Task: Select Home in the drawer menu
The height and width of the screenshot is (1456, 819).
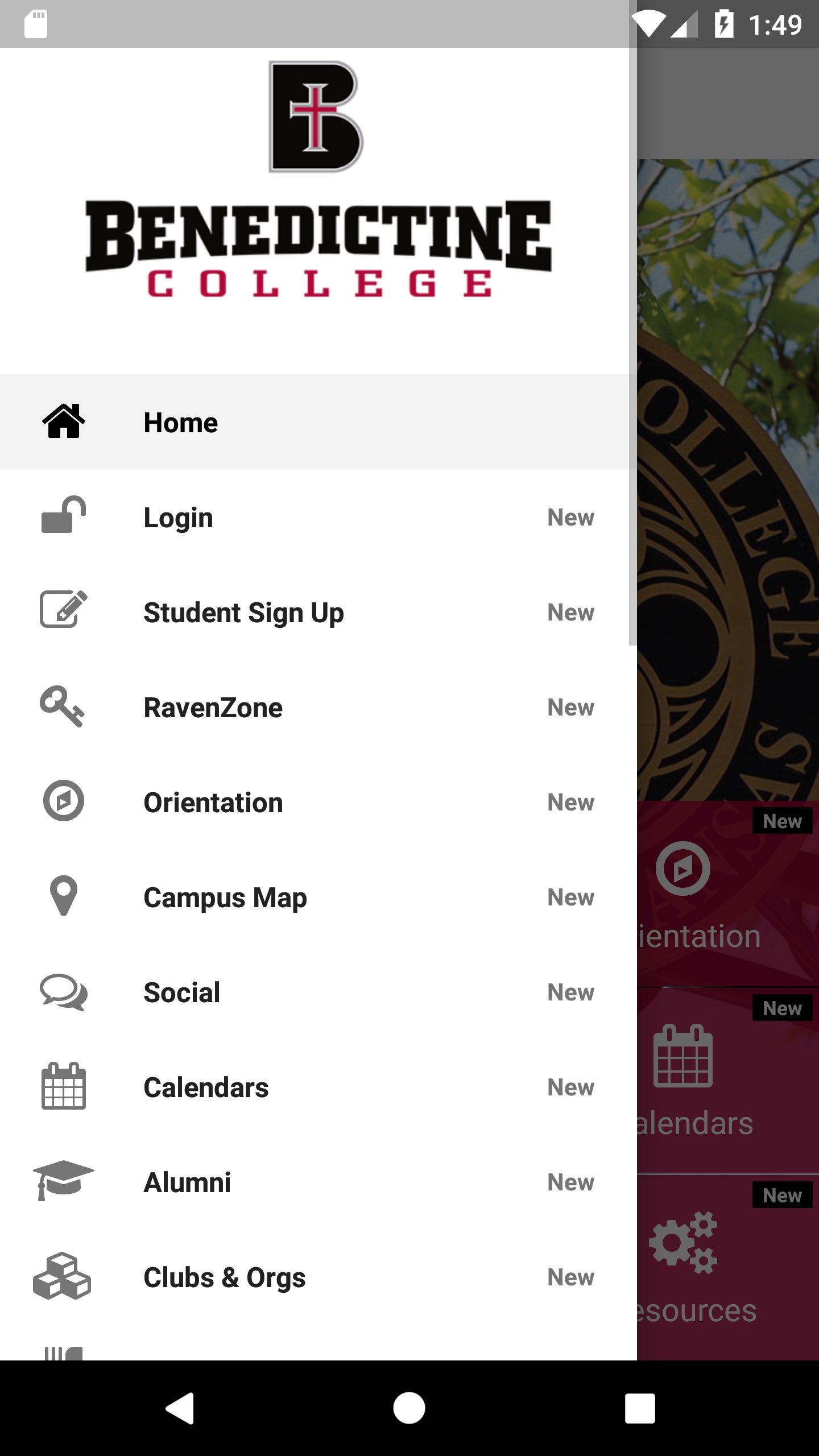Action: coord(315,422)
